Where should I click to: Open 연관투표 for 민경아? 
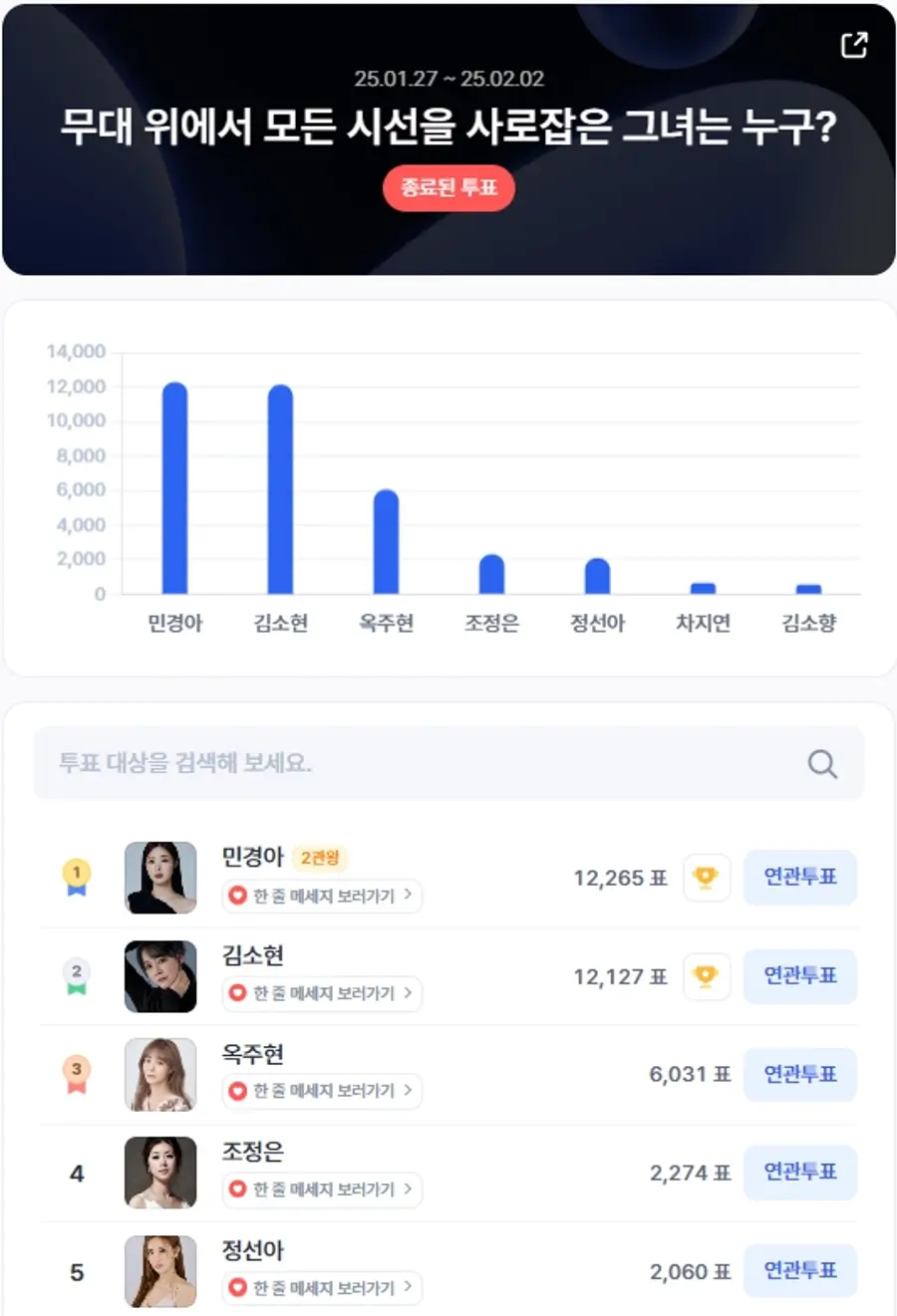[799, 878]
